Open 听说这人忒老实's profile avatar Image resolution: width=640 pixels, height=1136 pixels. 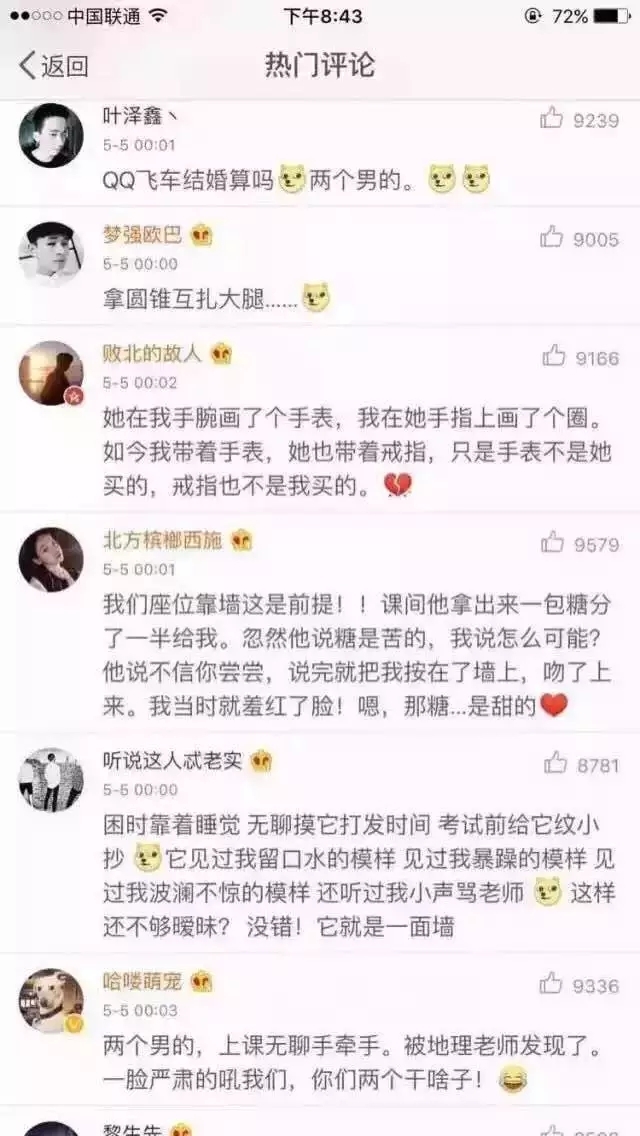51,780
